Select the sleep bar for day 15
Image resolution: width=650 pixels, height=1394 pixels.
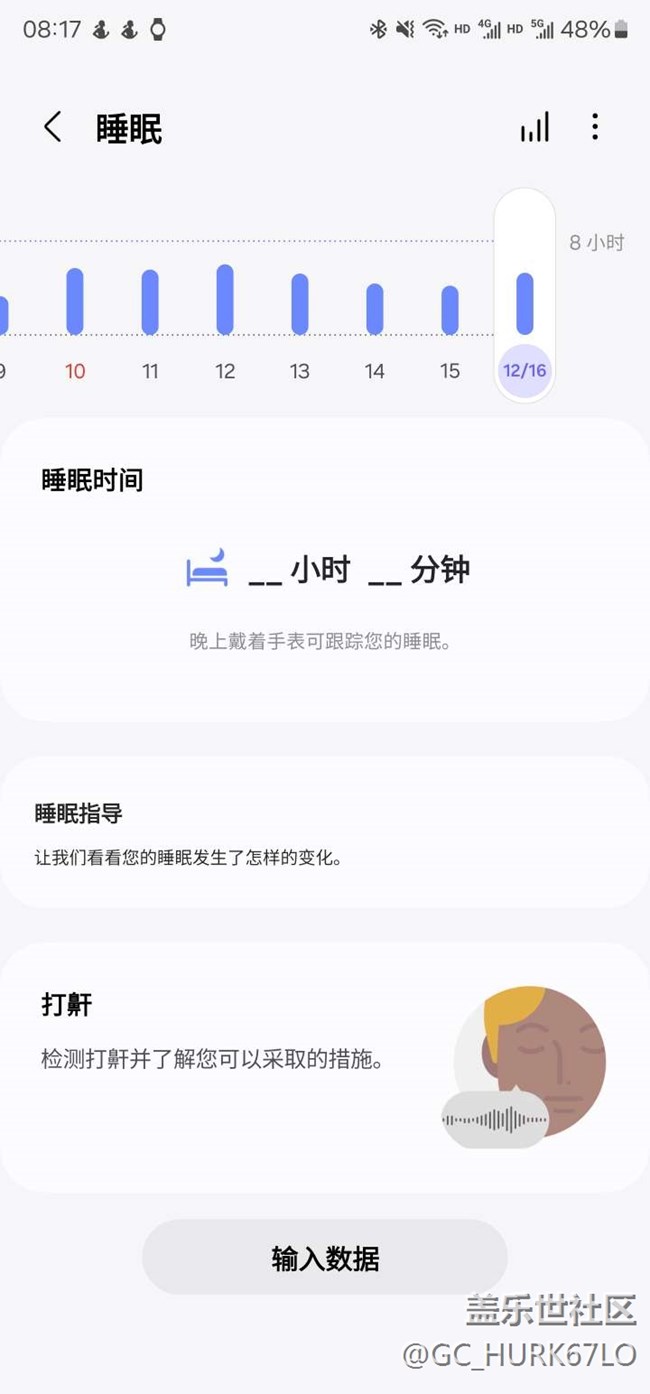[x=450, y=310]
